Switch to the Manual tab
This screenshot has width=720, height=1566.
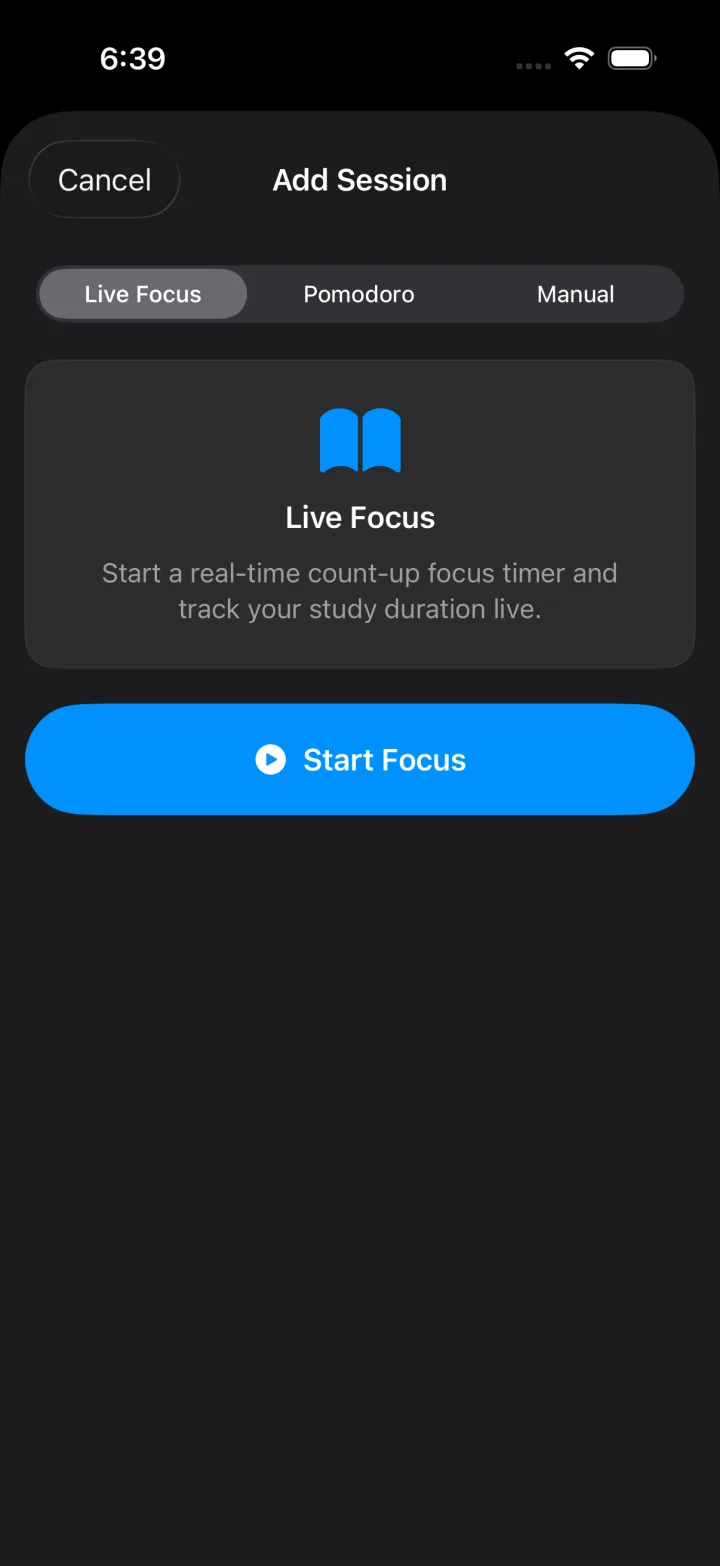pos(575,294)
